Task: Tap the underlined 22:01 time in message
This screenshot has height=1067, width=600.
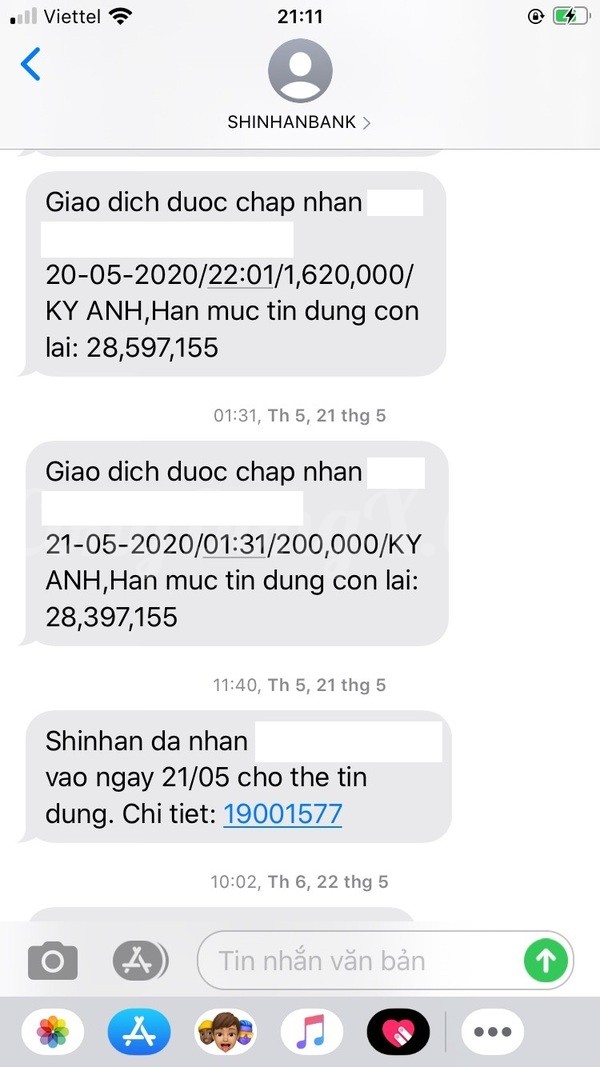Action: pyautogui.click(x=239, y=276)
